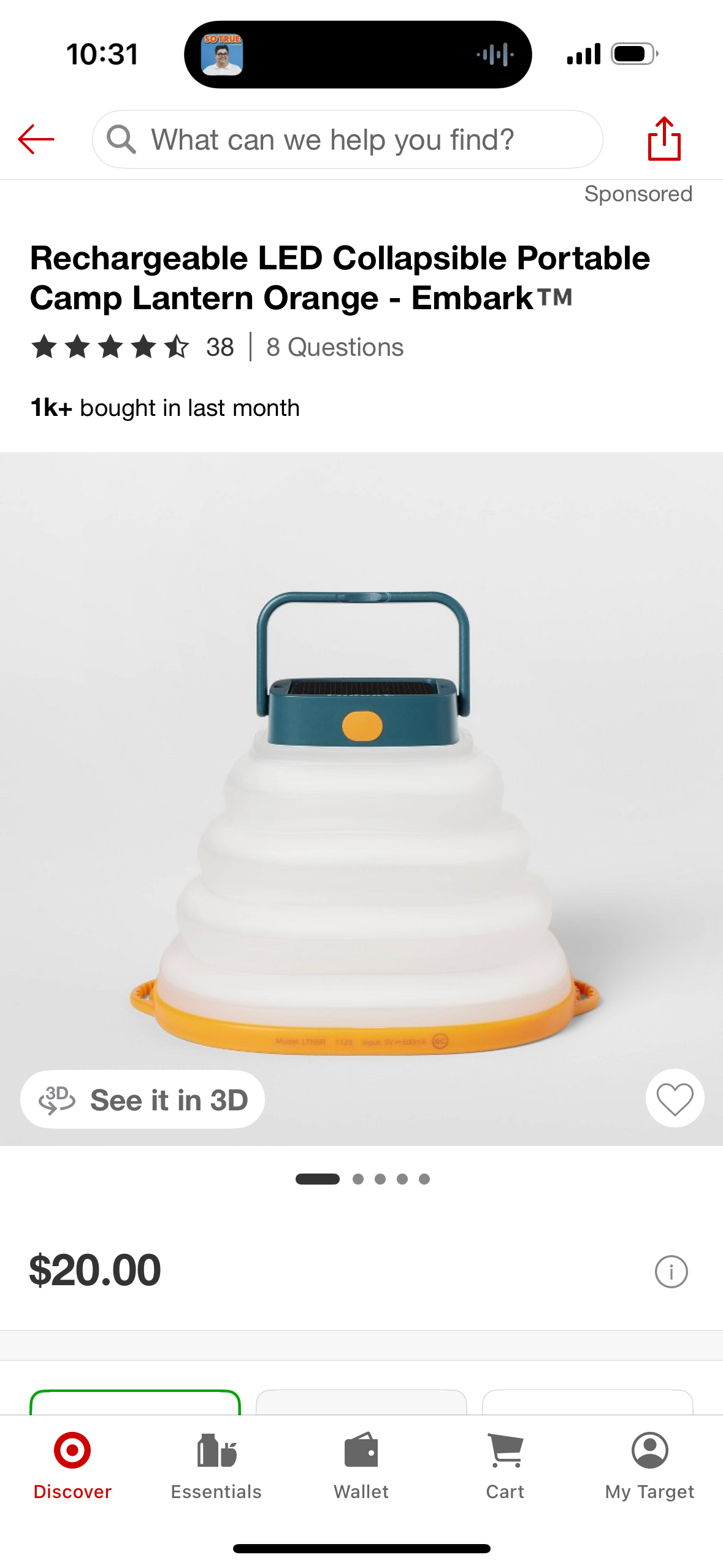Viewport: 723px width, 1568px height.
Task: Share this lantern product
Action: (x=664, y=139)
